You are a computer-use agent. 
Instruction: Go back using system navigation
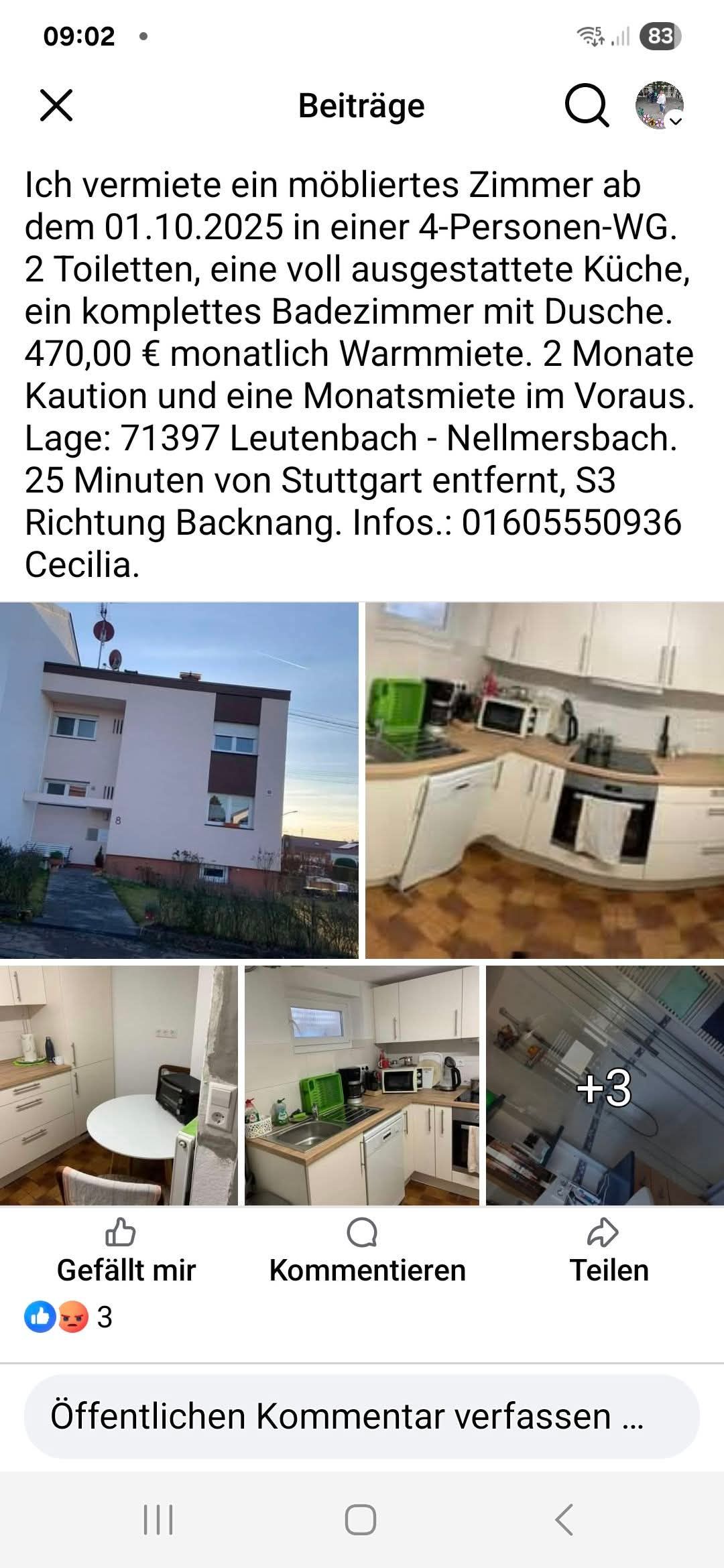point(564,1519)
